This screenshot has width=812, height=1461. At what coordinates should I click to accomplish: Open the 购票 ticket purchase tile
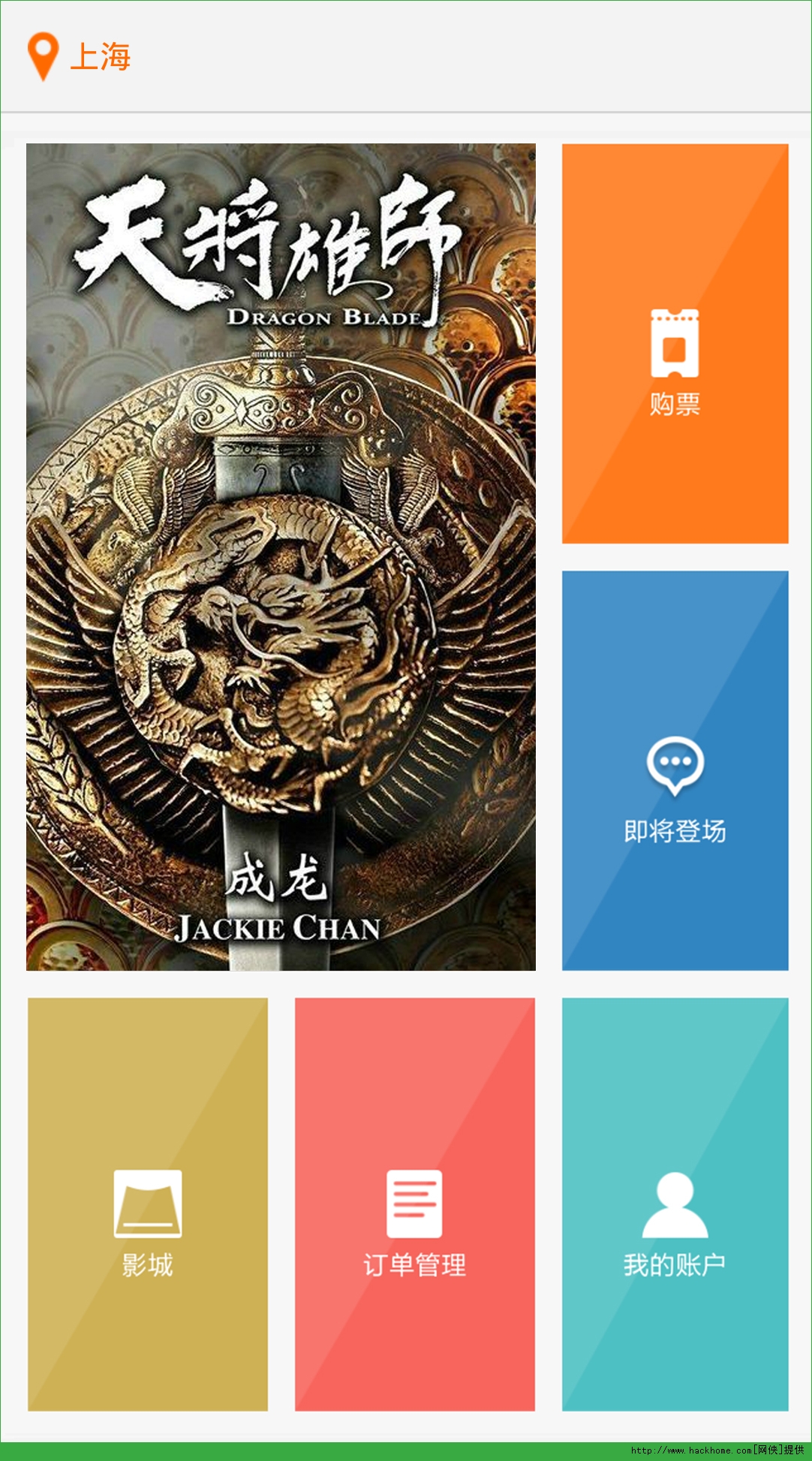(x=675, y=343)
